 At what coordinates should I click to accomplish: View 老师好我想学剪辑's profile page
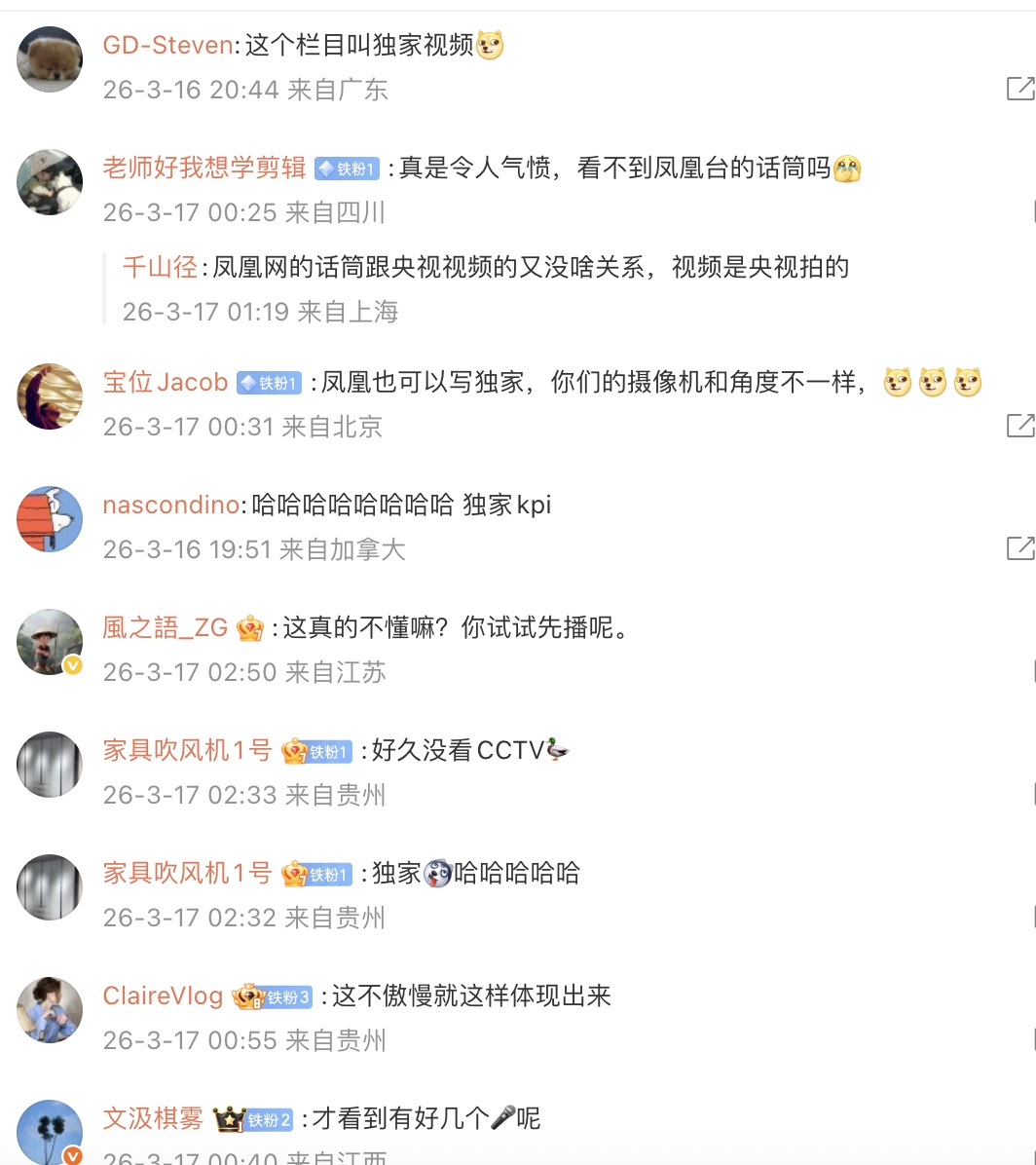pos(204,168)
